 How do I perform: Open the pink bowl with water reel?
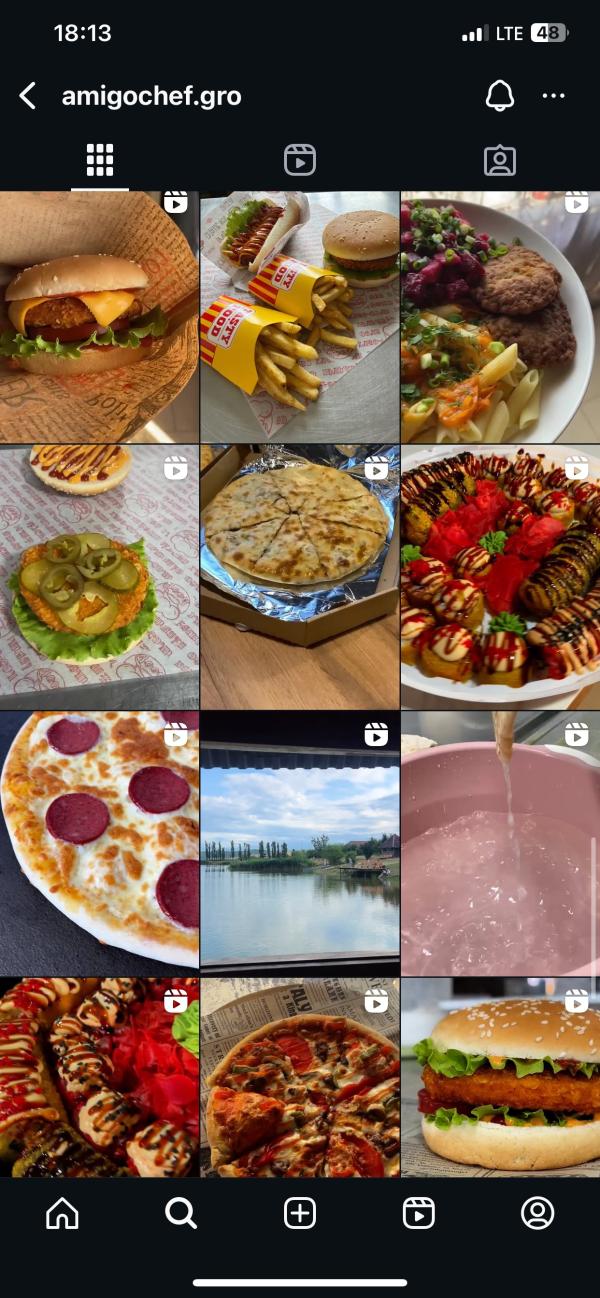(500, 843)
